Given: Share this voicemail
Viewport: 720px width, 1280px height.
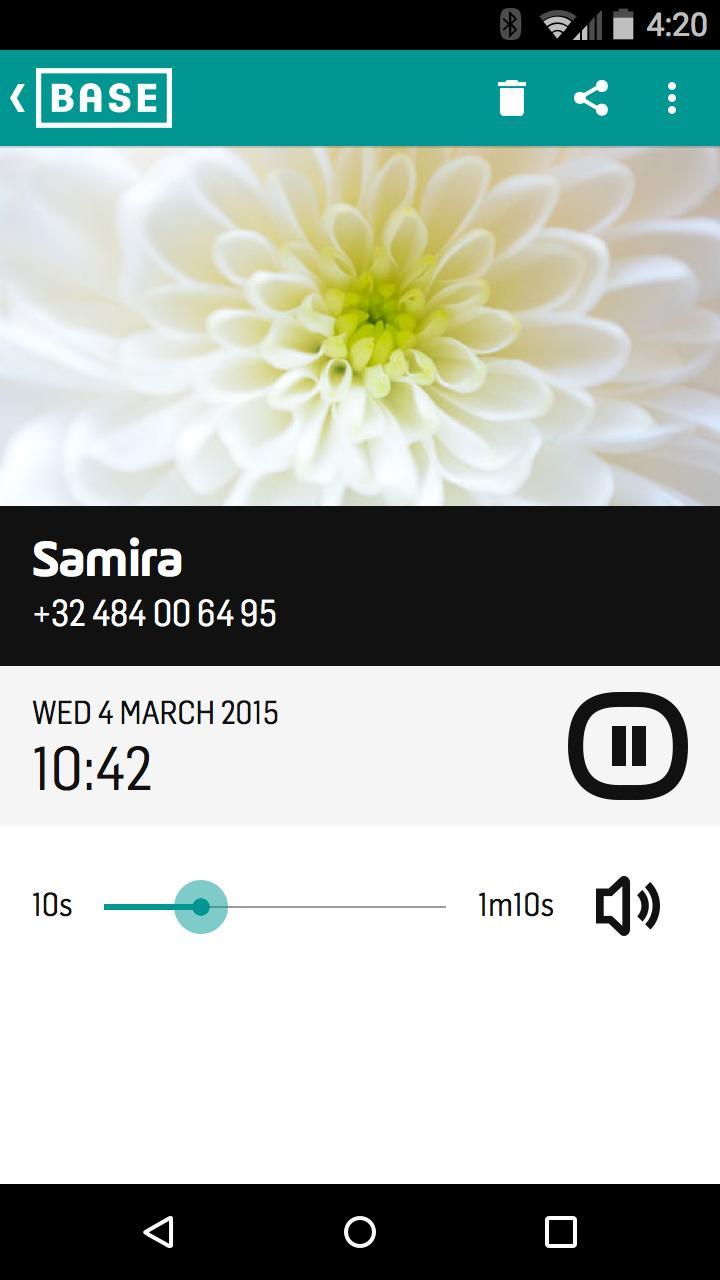Looking at the screenshot, I should [591, 98].
